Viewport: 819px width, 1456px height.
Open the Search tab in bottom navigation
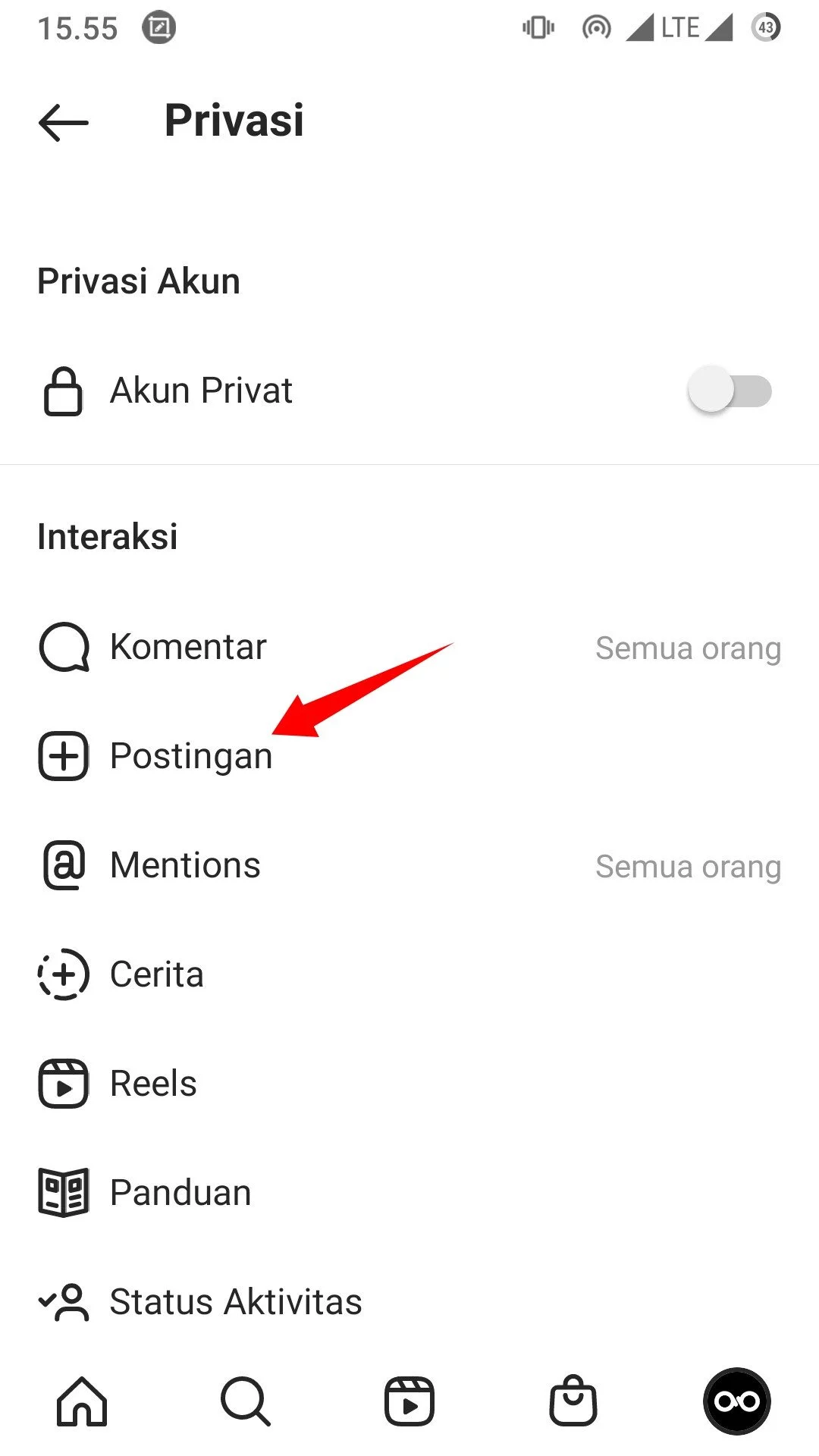245,1402
